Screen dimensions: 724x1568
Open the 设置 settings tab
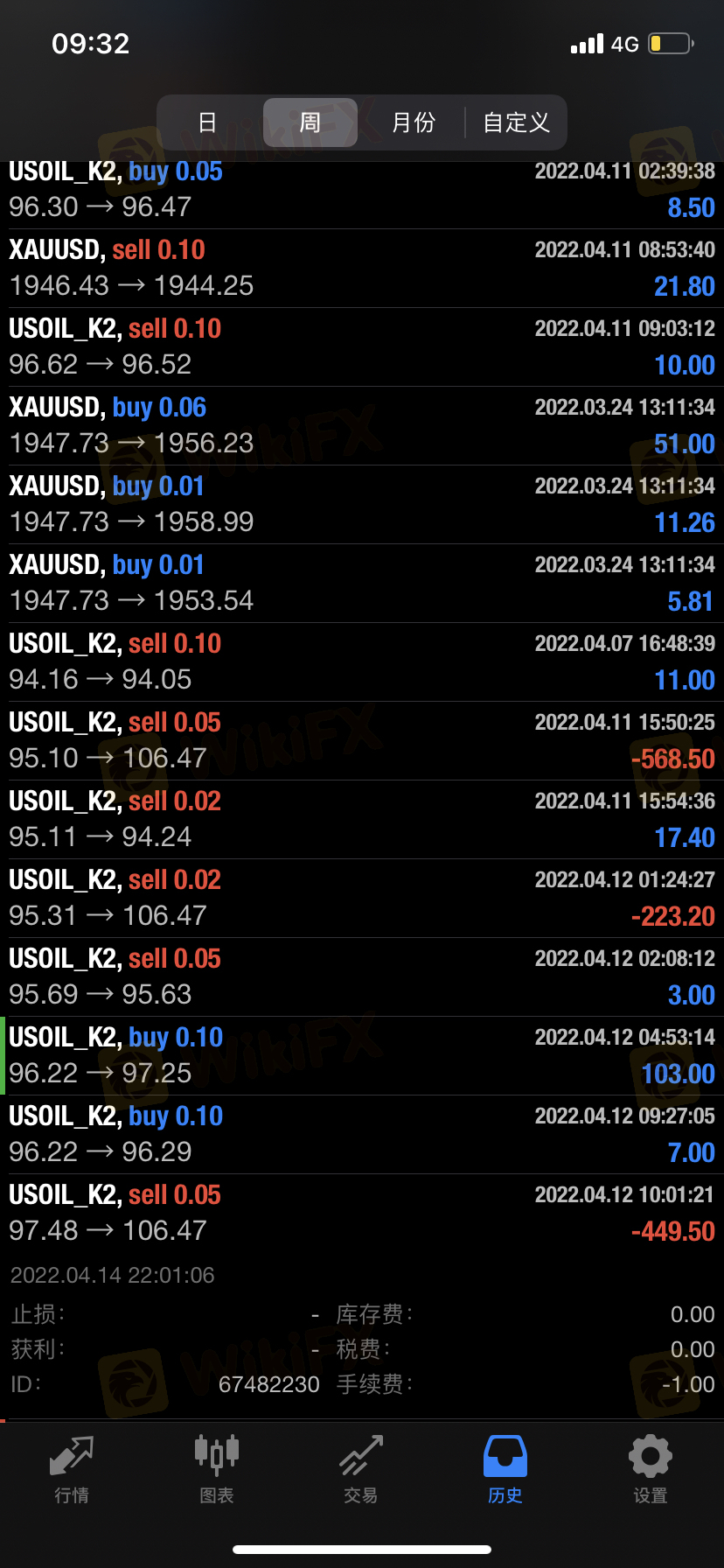[x=651, y=1470]
